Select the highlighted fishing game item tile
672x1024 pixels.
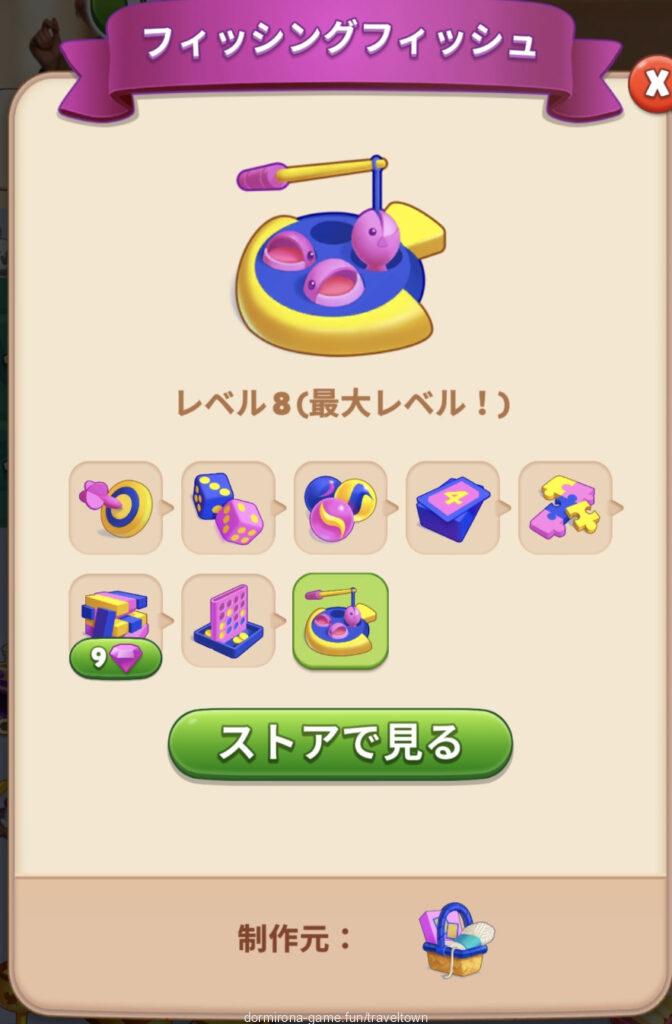click(x=340, y=621)
